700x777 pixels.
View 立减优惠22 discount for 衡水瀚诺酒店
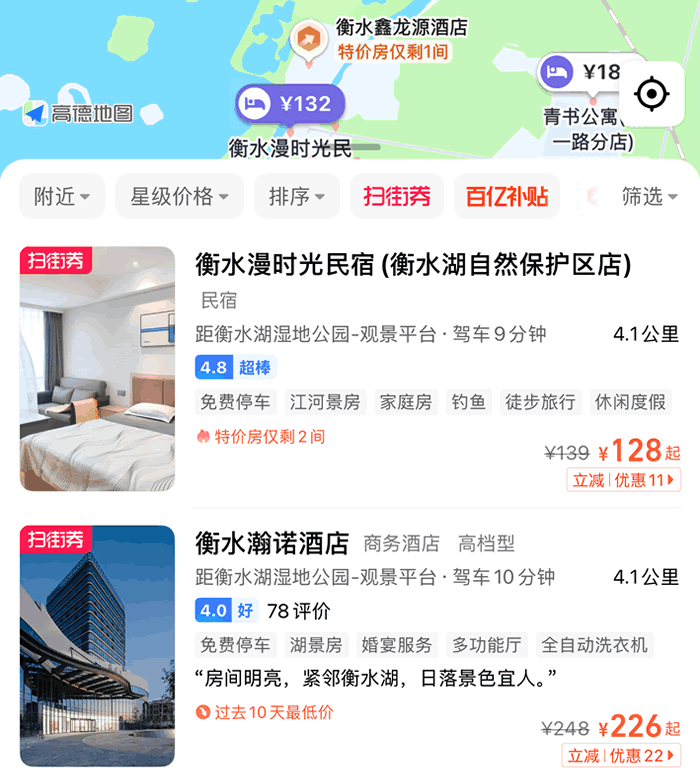pyautogui.click(x=624, y=756)
